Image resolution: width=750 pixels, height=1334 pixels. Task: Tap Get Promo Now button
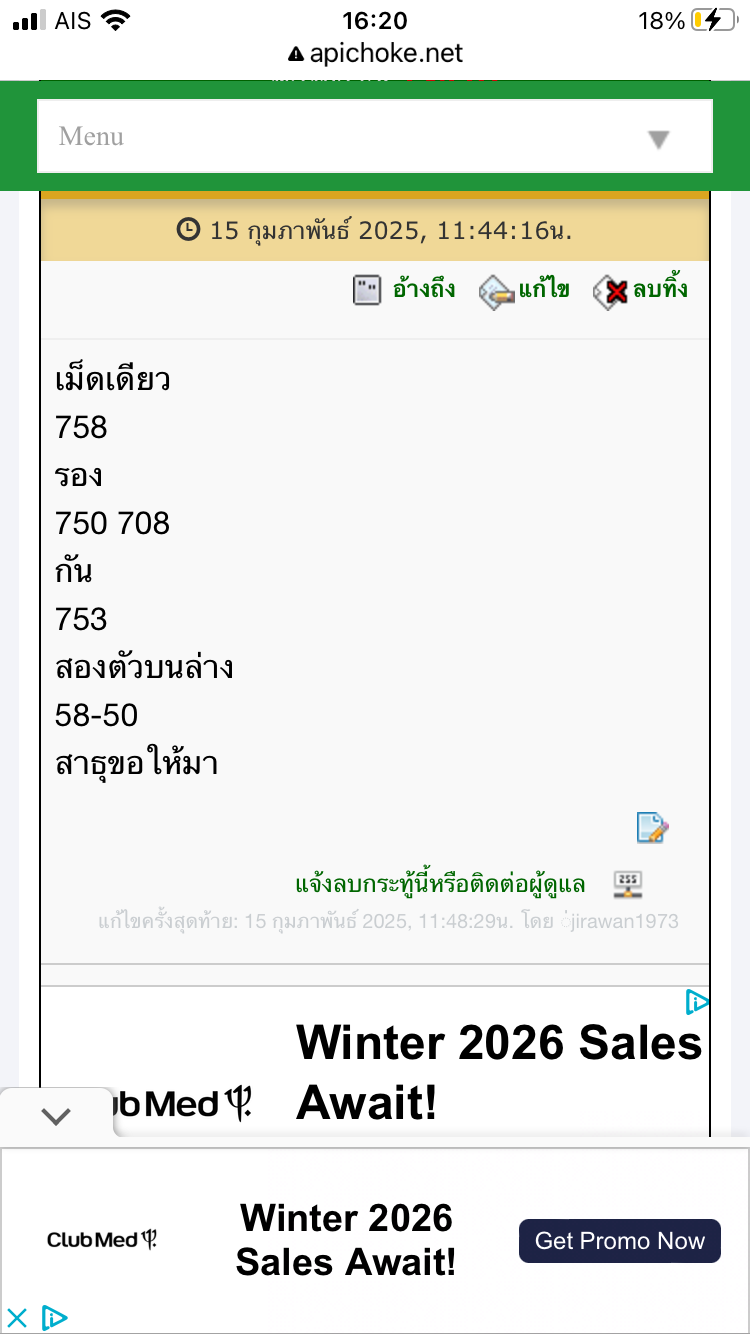point(620,1241)
